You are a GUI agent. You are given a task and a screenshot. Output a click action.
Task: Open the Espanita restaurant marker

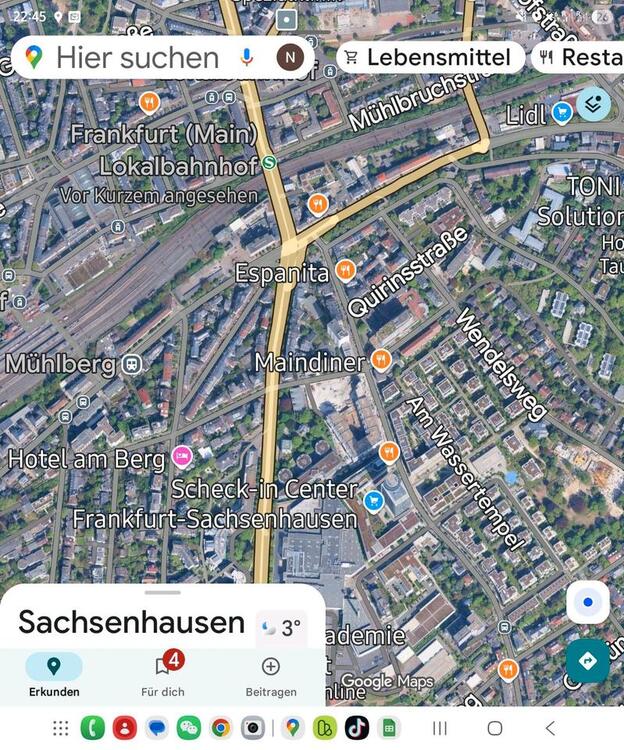[345, 270]
